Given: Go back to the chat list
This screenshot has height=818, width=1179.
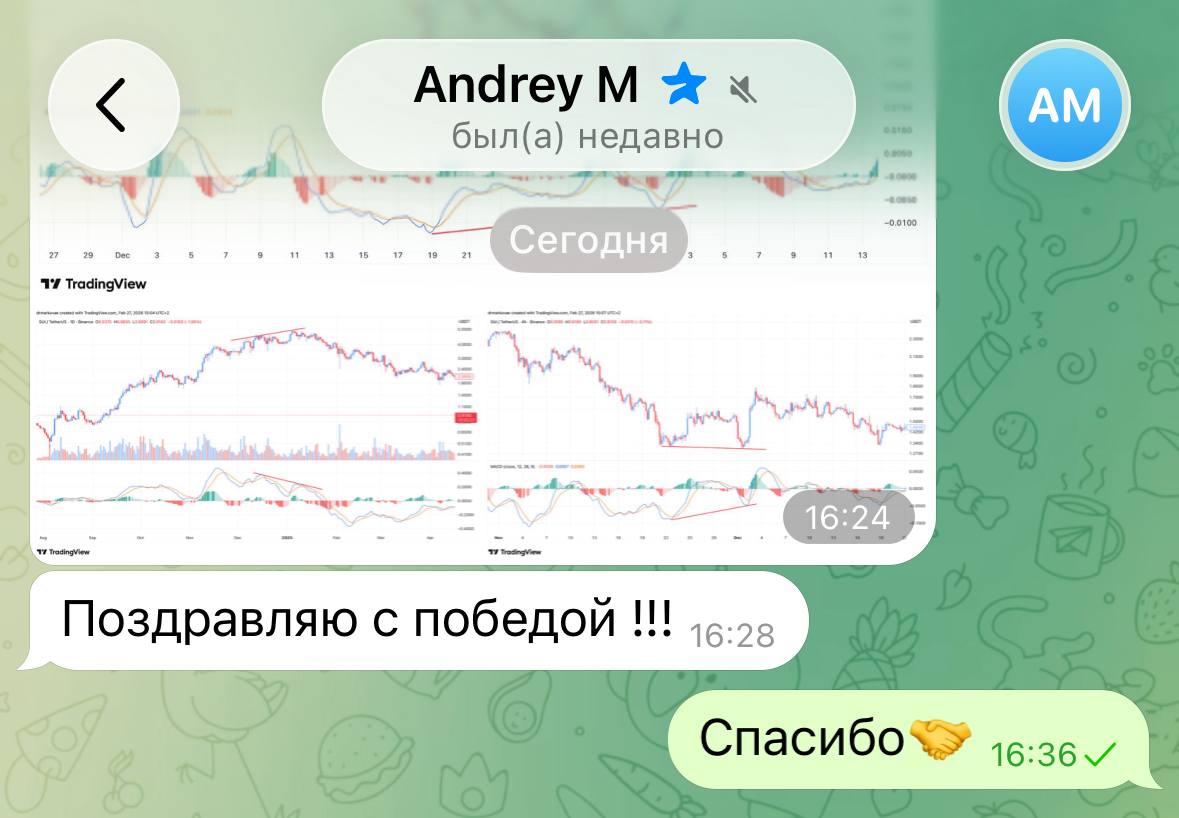Looking at the screenshot, I should point(113,105).
